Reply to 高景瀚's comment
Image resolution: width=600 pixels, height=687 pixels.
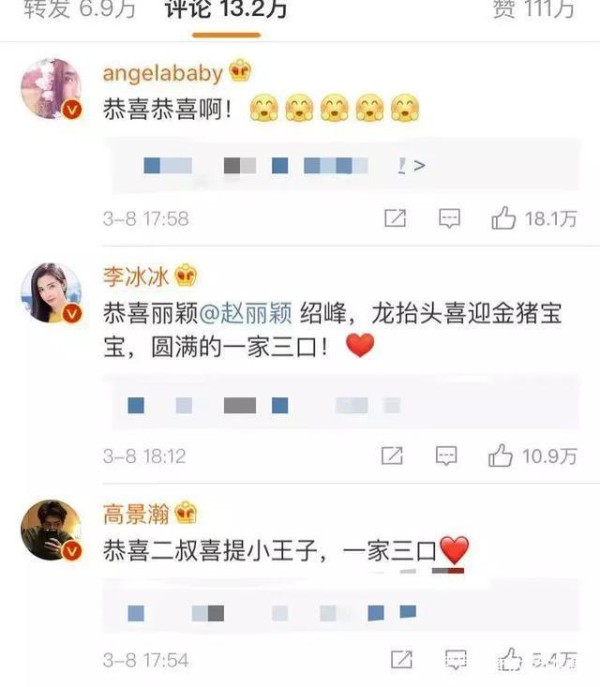455,661
